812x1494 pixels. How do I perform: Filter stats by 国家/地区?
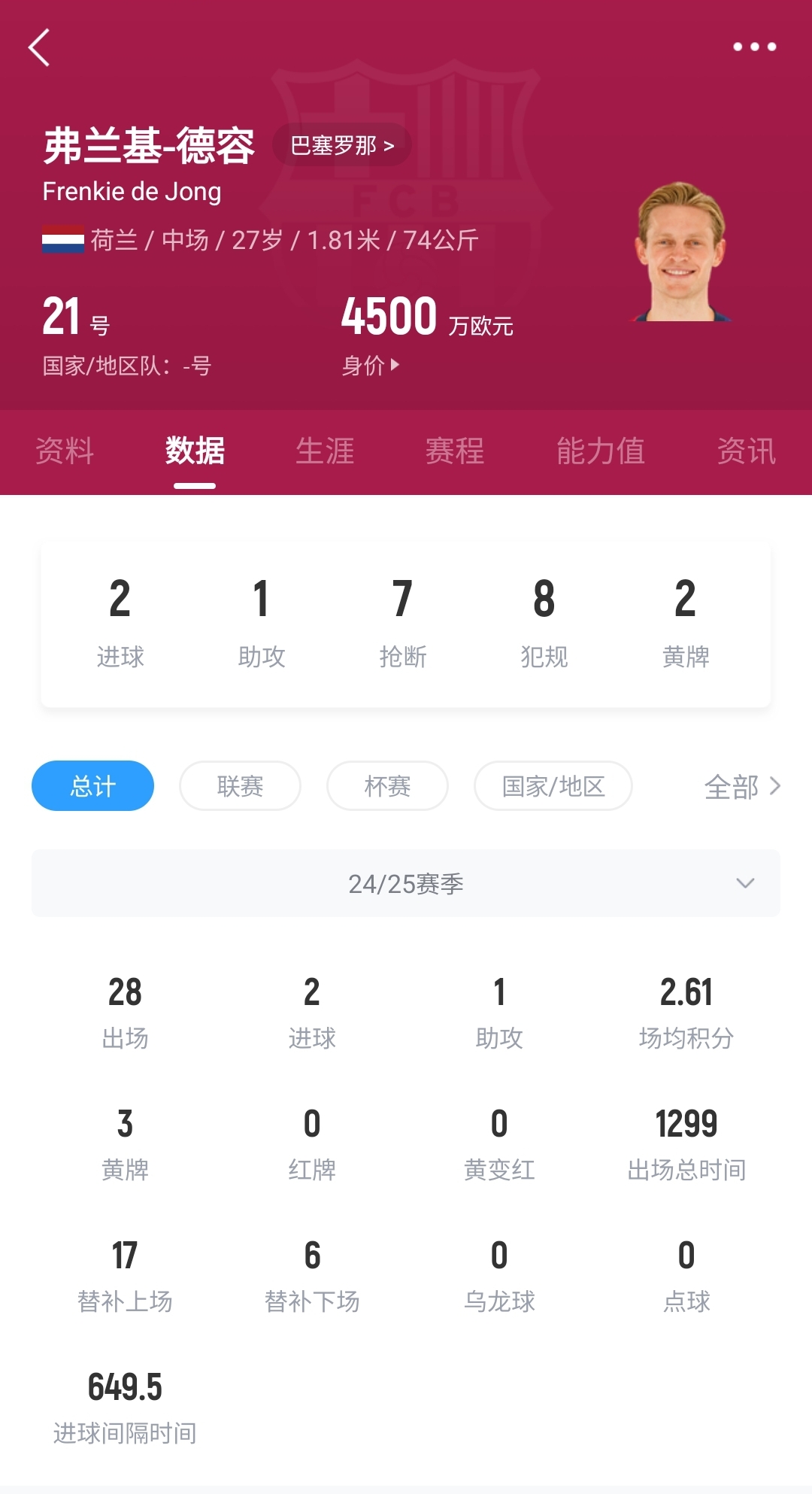[x=553, y=786]
